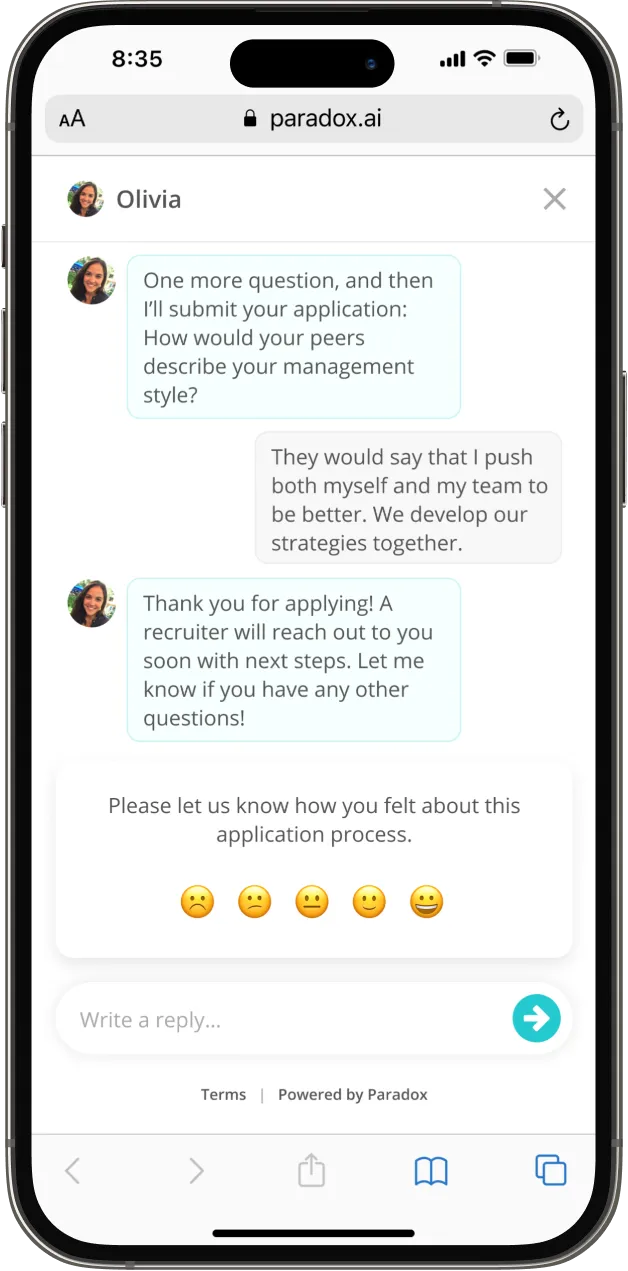
Task: Tap the paradox.ai address bar
Action: 312,120
